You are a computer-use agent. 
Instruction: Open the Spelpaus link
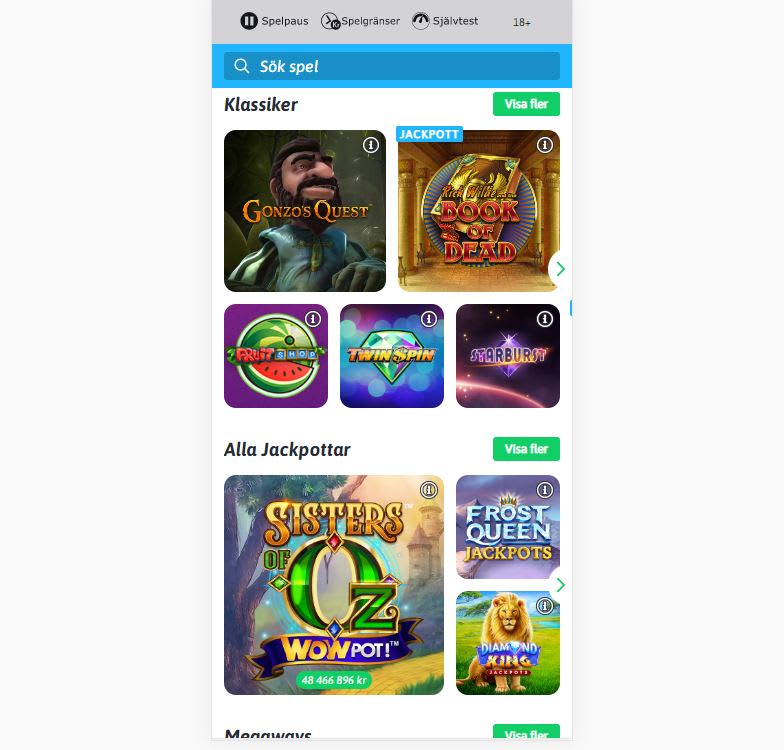(x=274, y=21)
